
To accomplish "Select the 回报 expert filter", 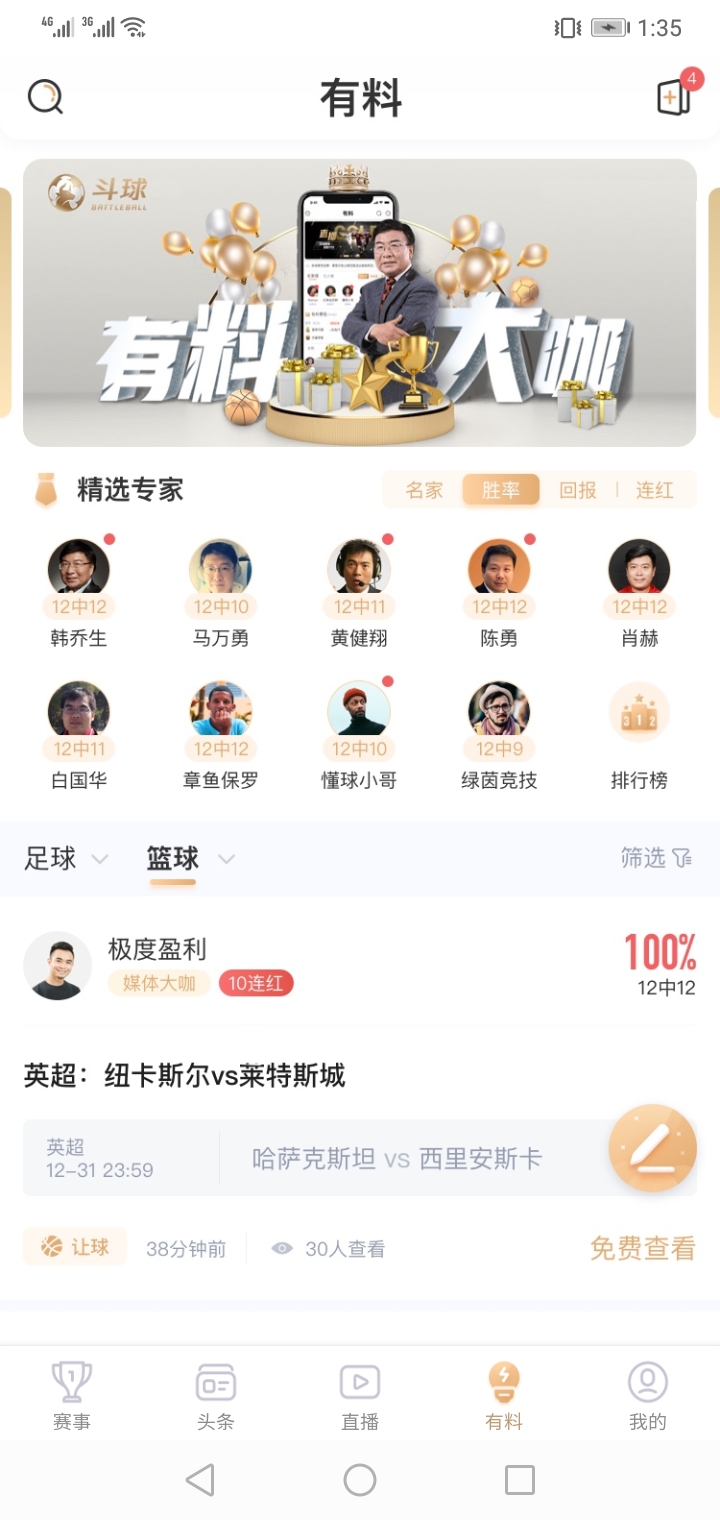I will (578, 490).
